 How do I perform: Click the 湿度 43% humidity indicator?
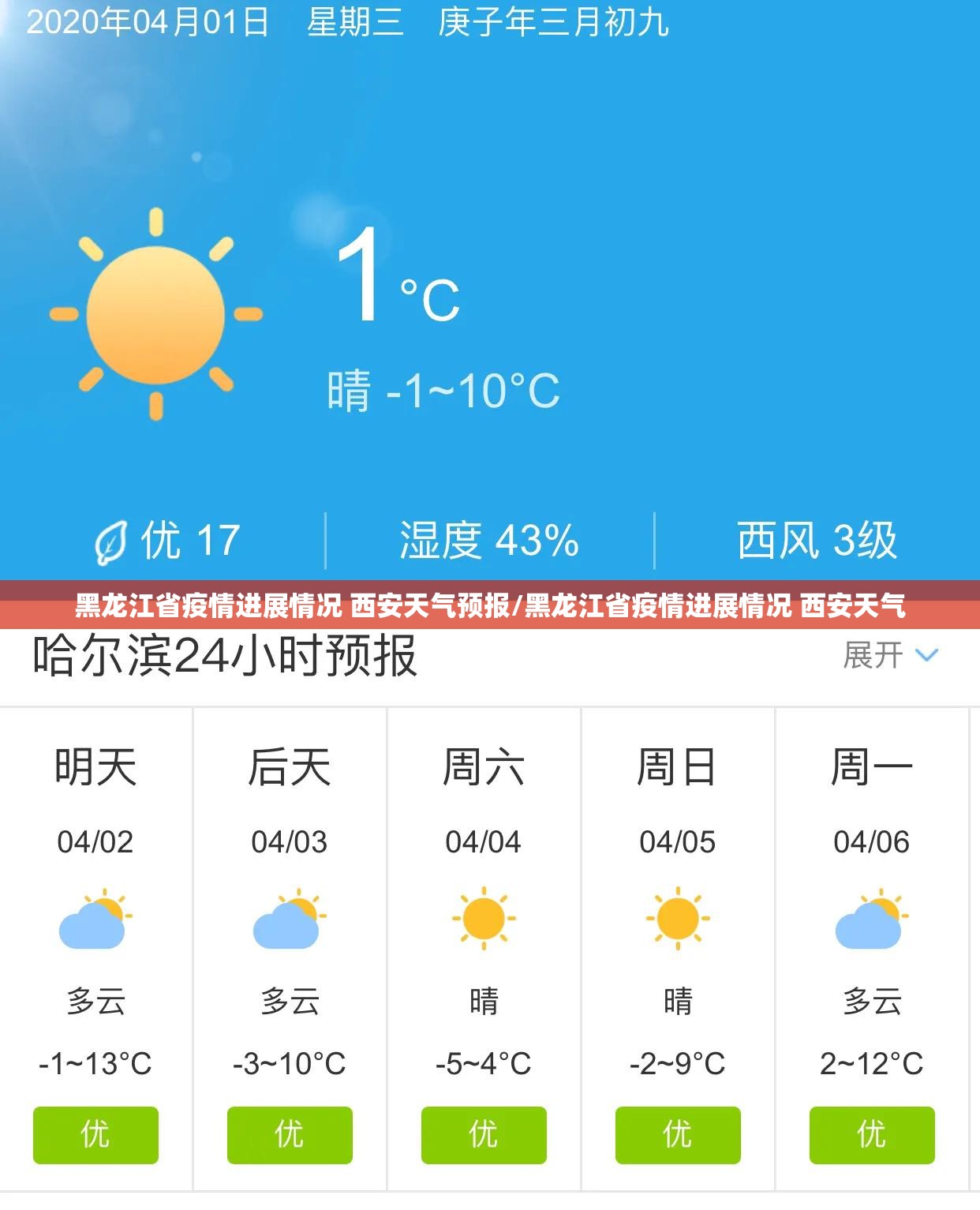pyautogui.click(x=489, y=541)
